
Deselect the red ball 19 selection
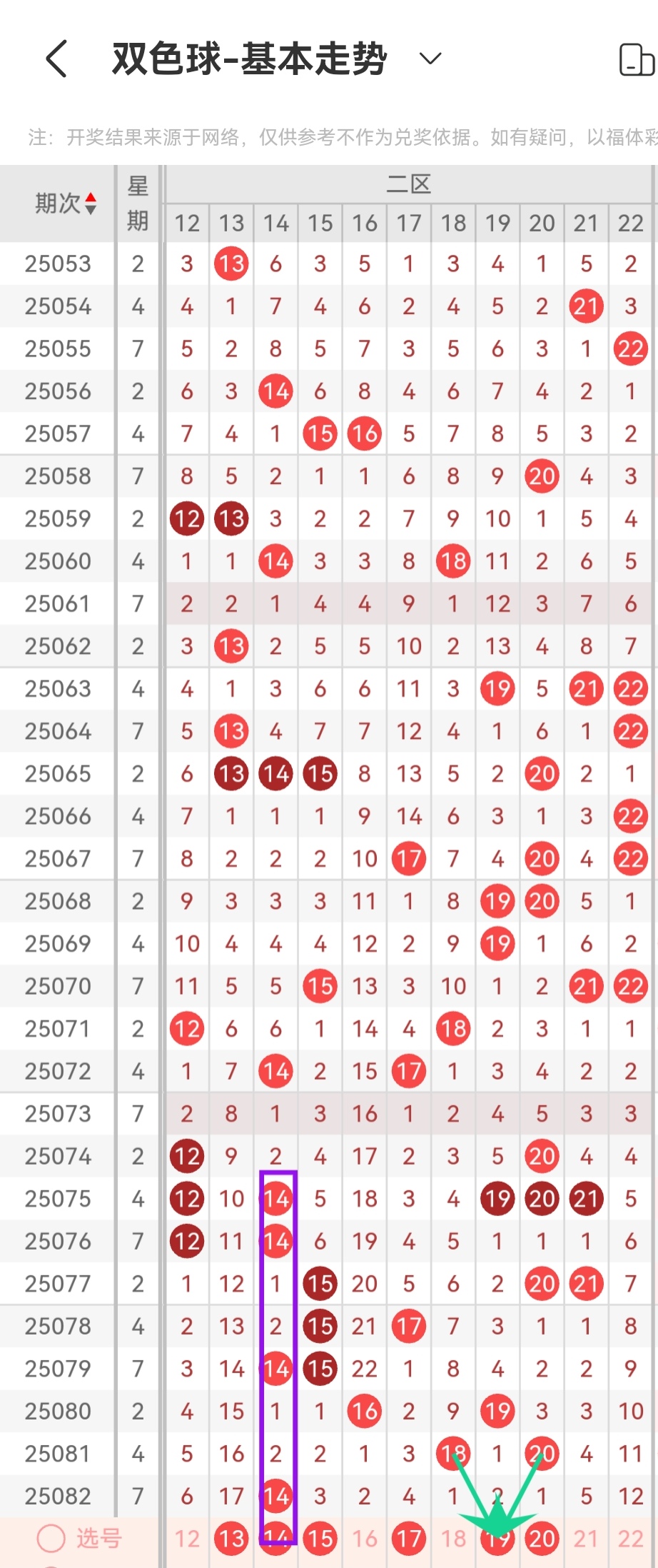click(x=497, y=1540)
